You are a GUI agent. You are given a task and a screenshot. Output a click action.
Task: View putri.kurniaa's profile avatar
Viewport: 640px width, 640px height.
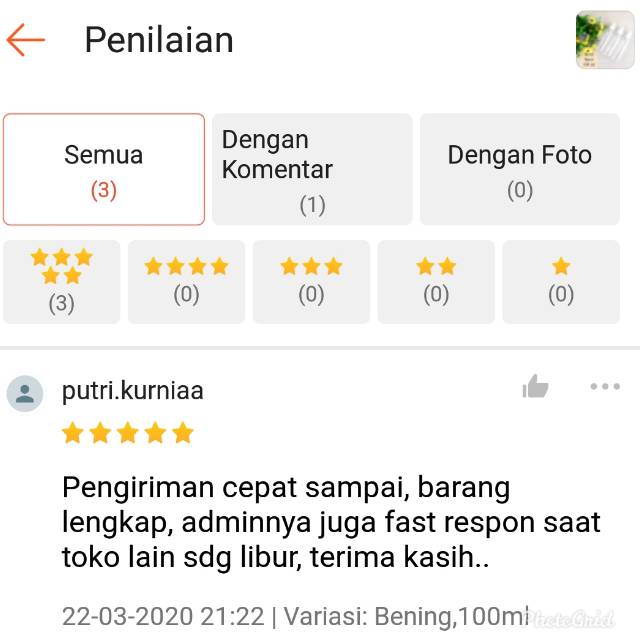pos(25,394)
